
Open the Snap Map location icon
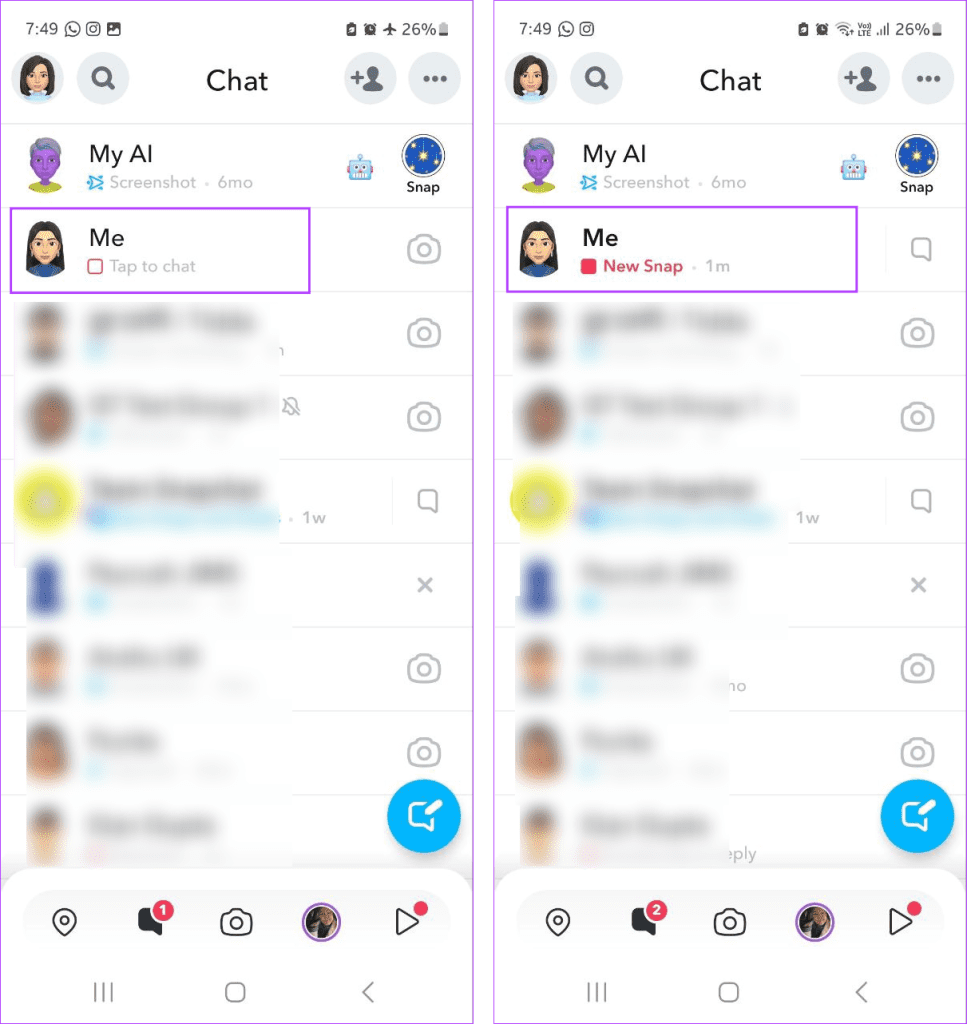pyautogui.click(x=65, y=922)
